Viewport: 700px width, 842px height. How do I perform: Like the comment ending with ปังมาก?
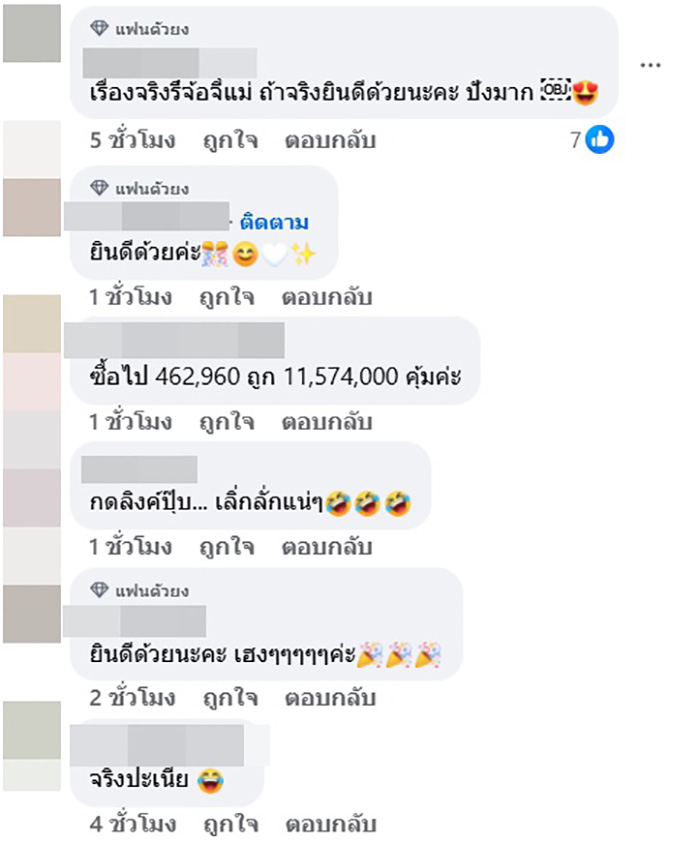coord(227,141)
